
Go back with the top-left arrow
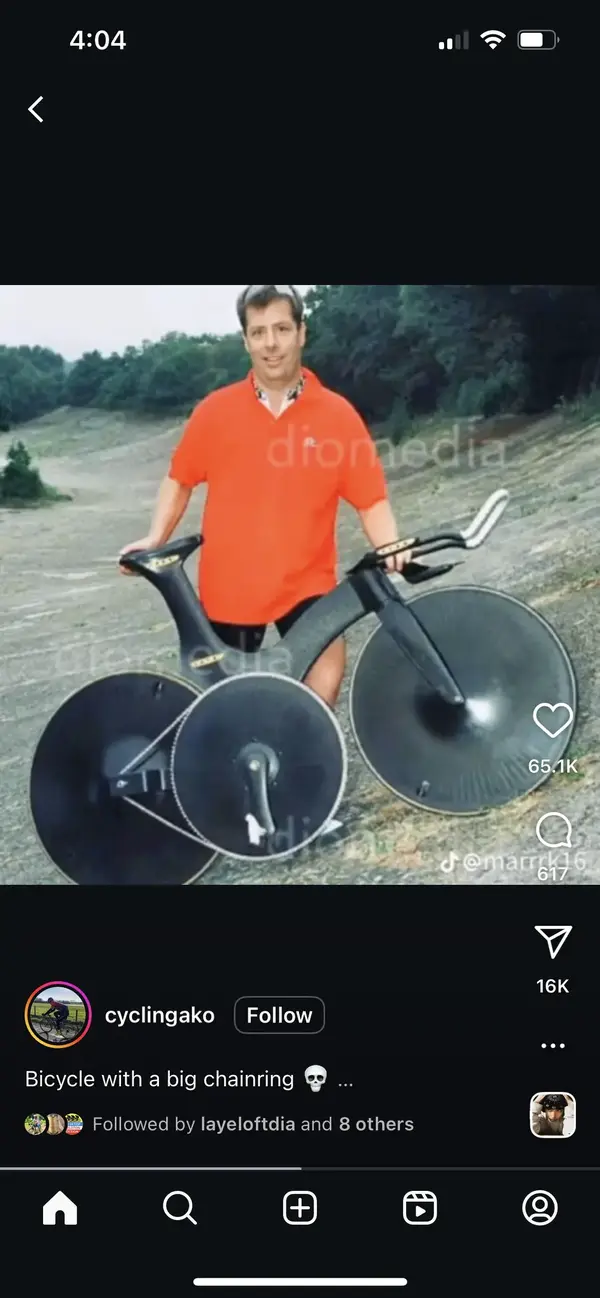click(x=36, y=109)
